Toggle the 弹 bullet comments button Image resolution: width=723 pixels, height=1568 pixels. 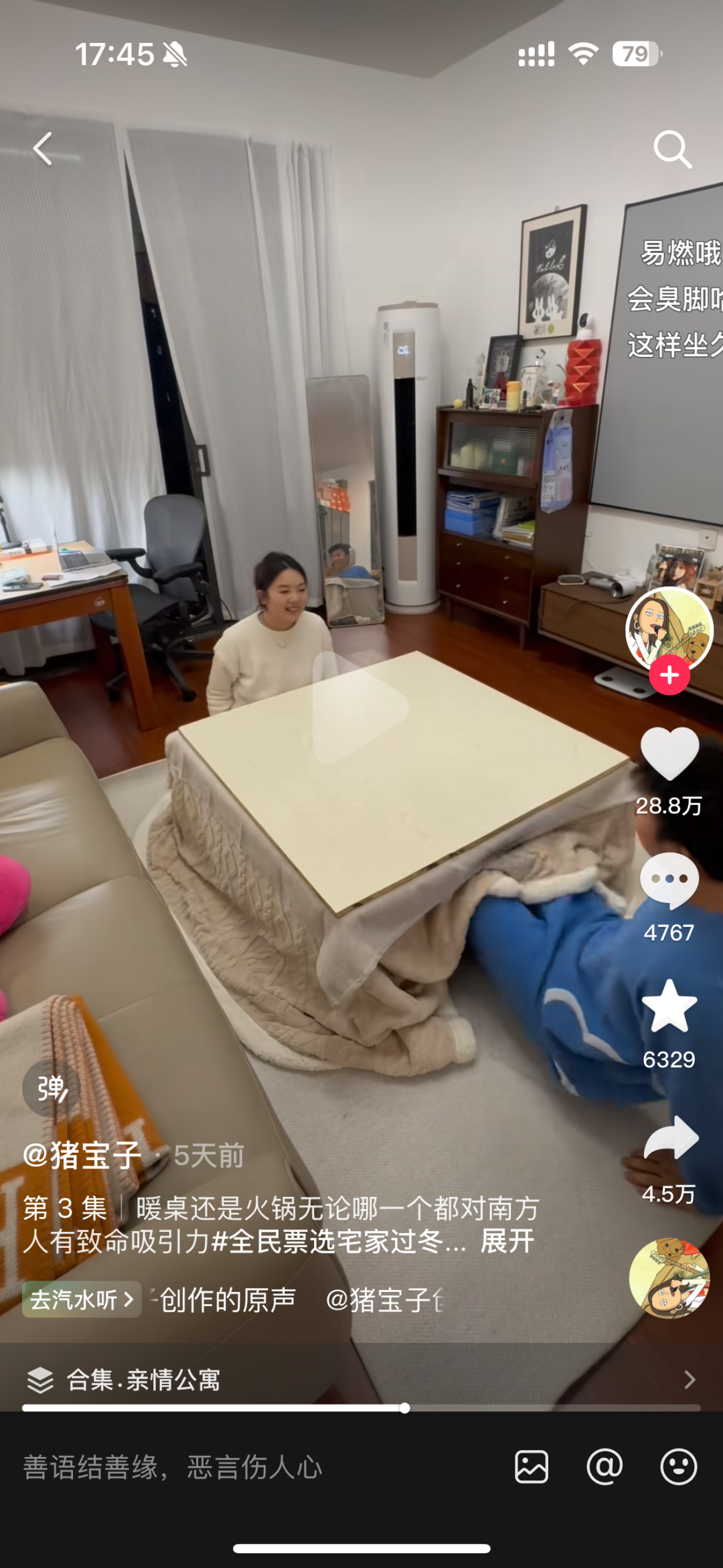52,1088
